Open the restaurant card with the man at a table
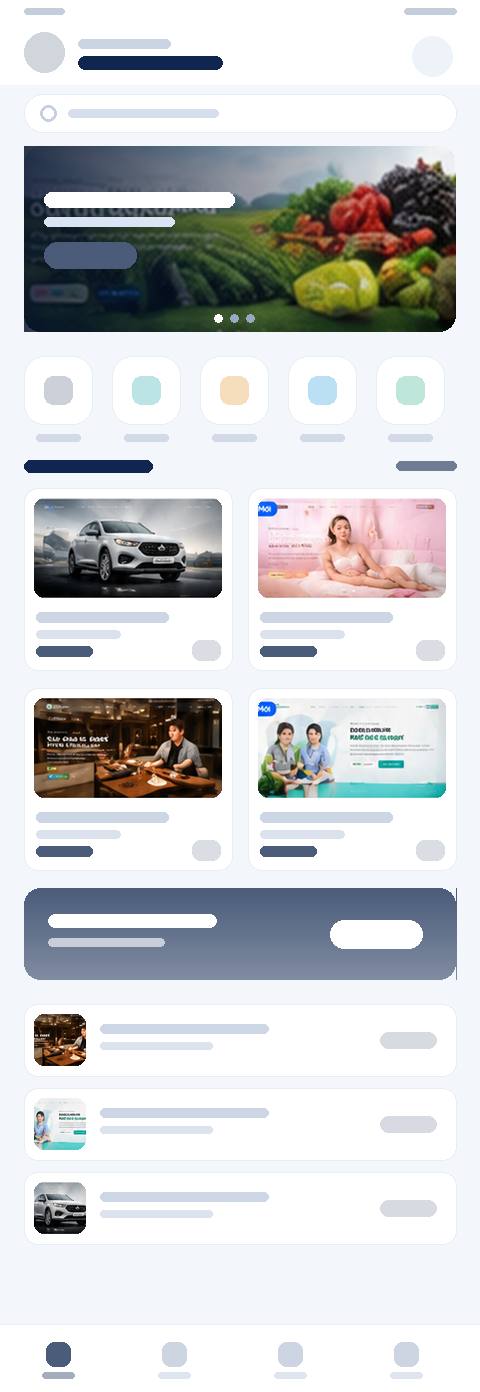 [x=128, y=779]
